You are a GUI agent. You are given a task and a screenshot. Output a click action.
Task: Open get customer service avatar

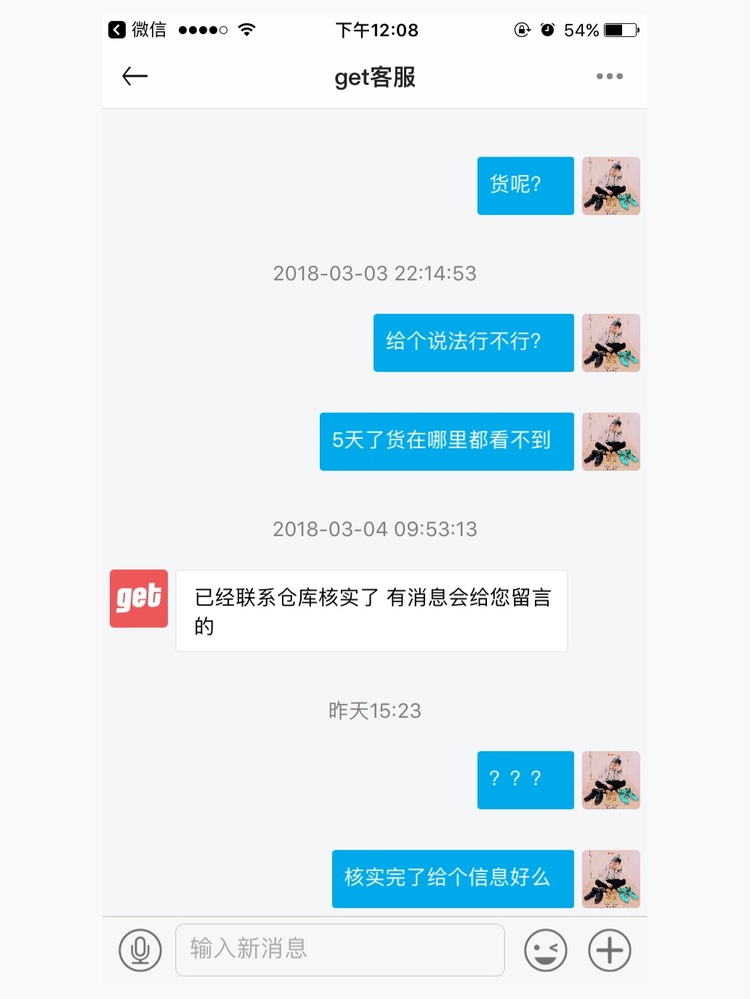[139, 599]
